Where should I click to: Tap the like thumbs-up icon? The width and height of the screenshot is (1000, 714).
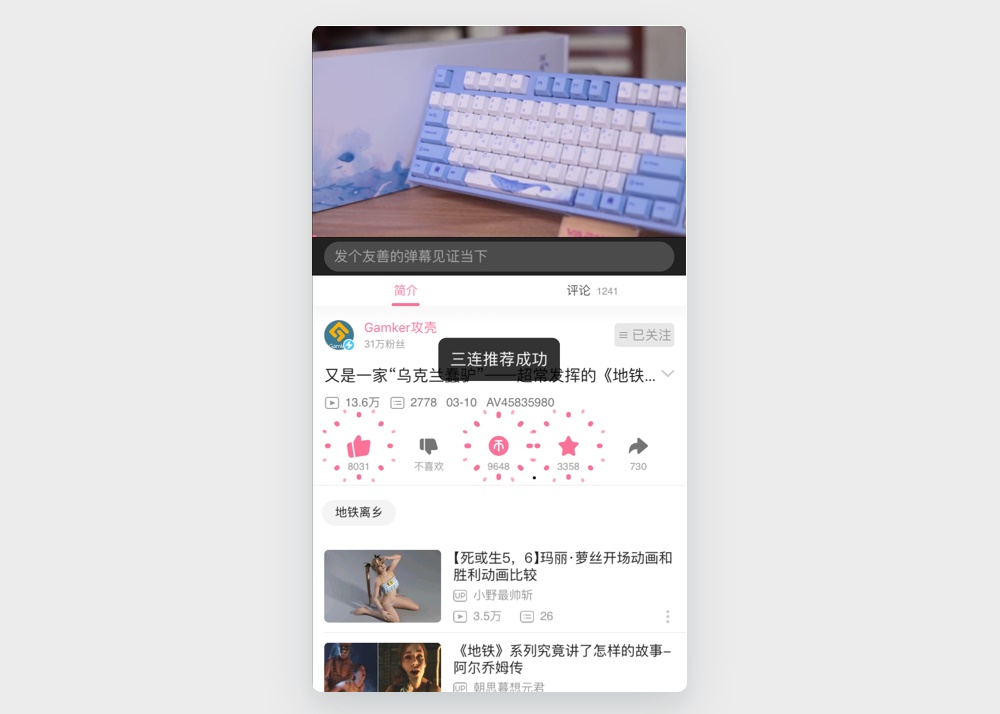pyautogui.click(x=358, y=447)
